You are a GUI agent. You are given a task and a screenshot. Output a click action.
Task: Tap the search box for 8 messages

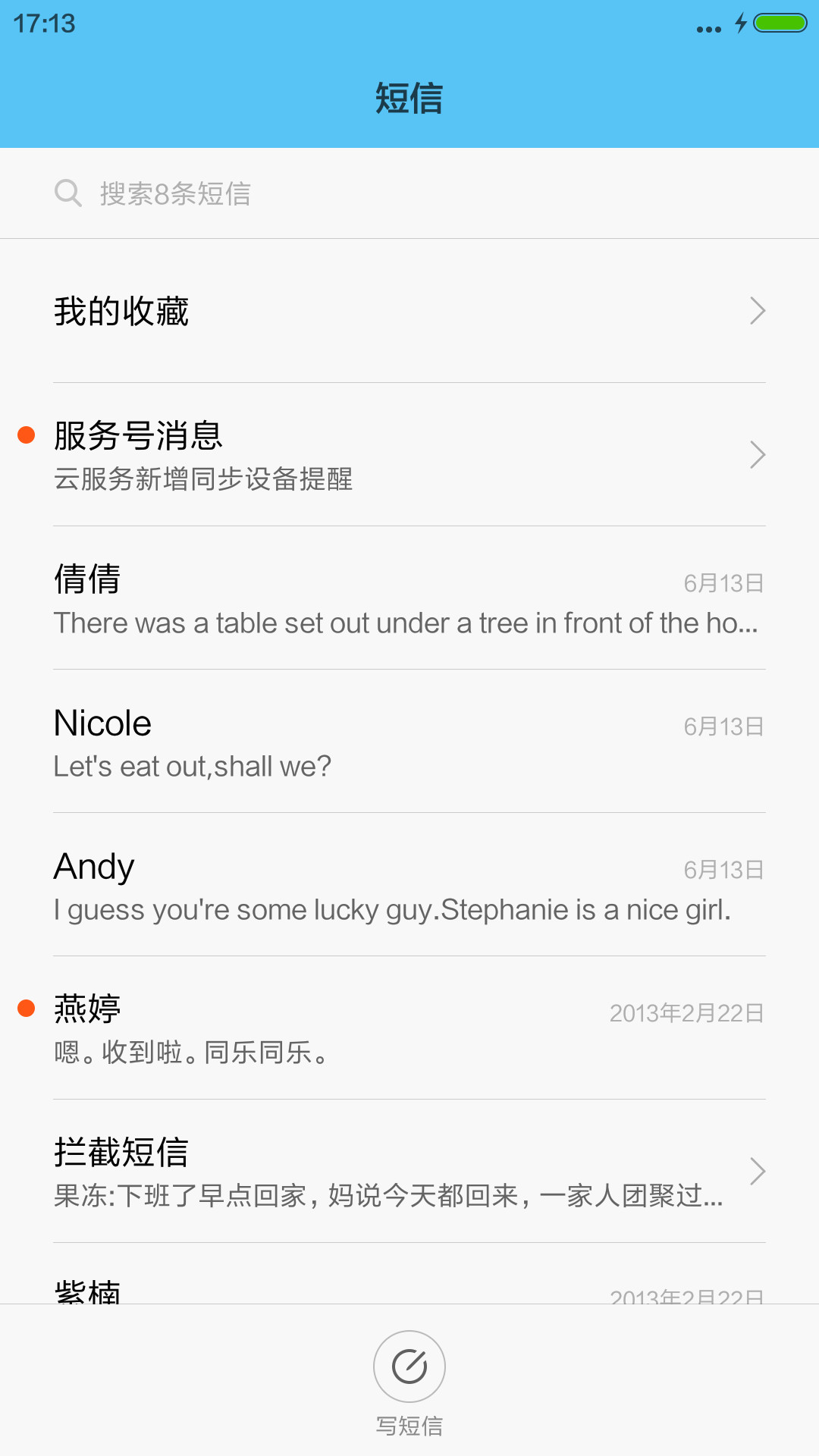(x=409, y=193)
